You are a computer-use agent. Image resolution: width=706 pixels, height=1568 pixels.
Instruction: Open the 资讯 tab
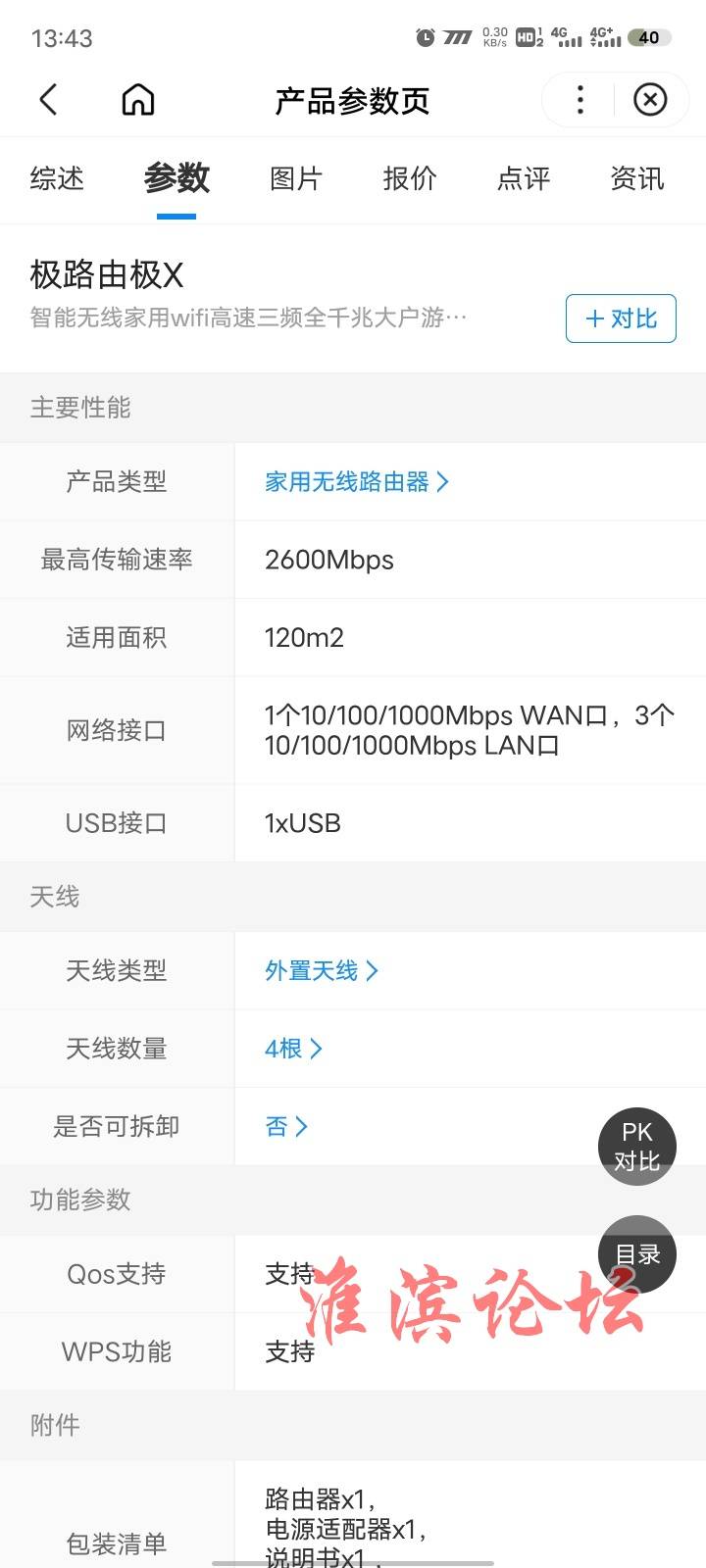pos(637,178)
